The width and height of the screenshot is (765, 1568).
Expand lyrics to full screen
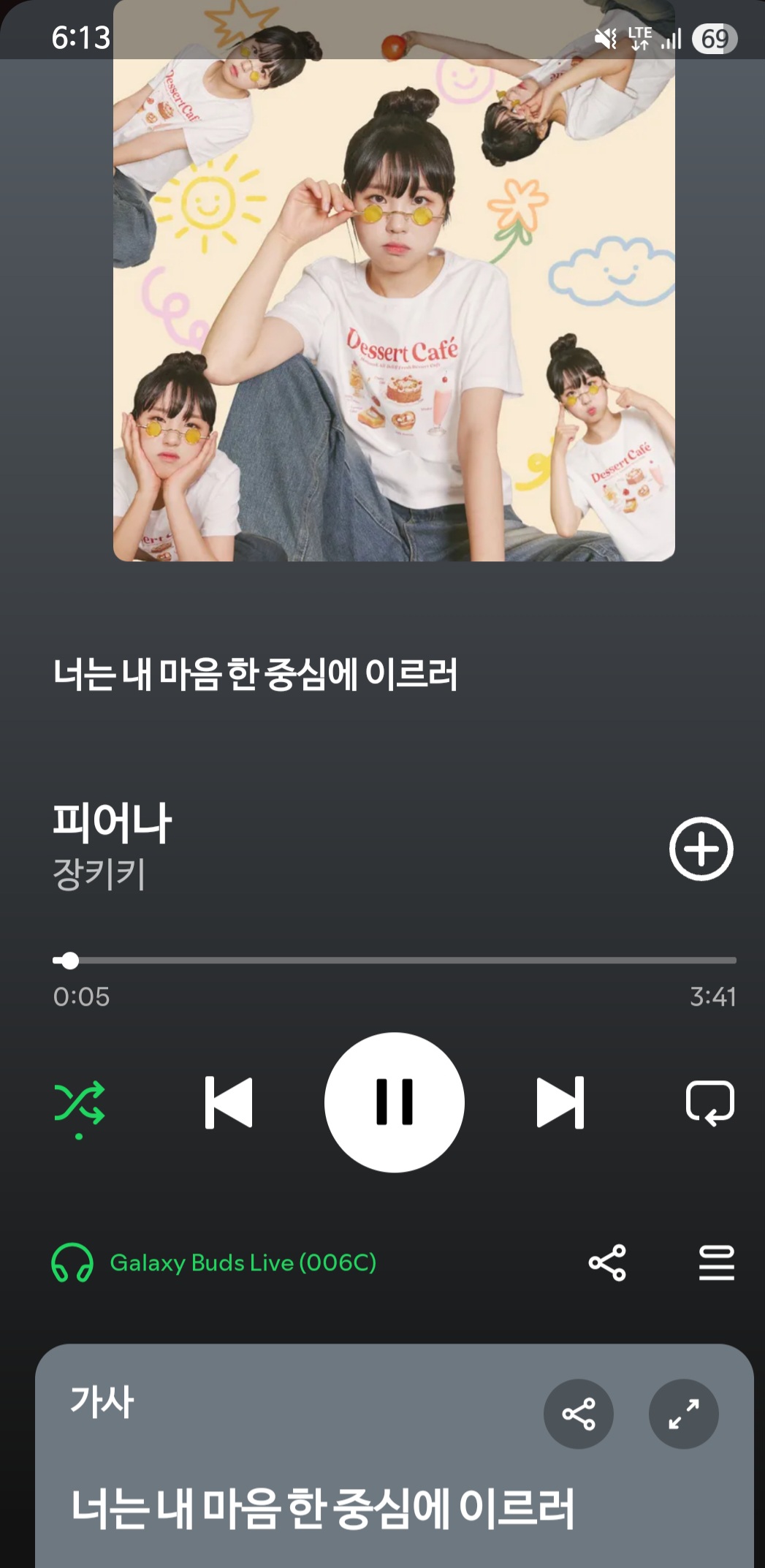point(683,1414)
